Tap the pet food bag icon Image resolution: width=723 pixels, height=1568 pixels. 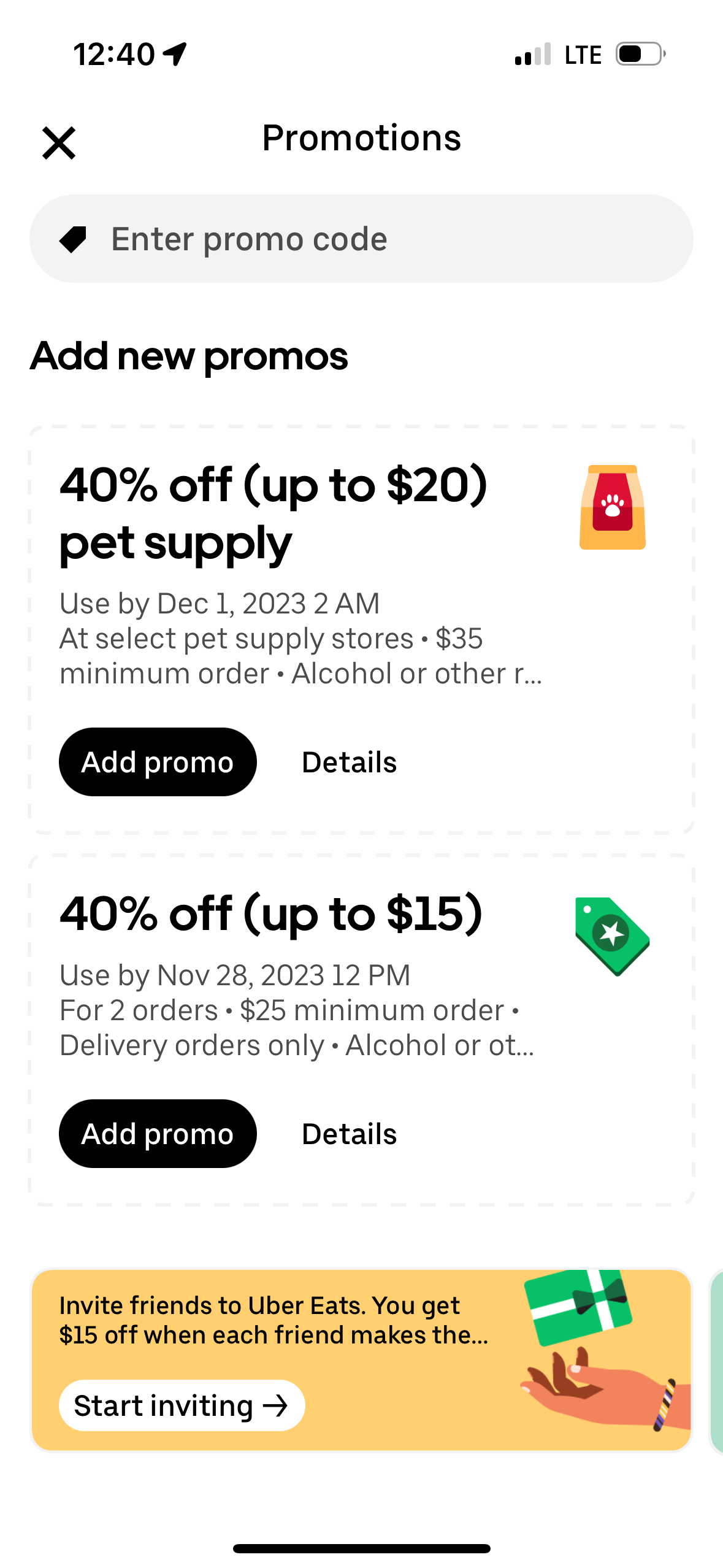(613, 508)
